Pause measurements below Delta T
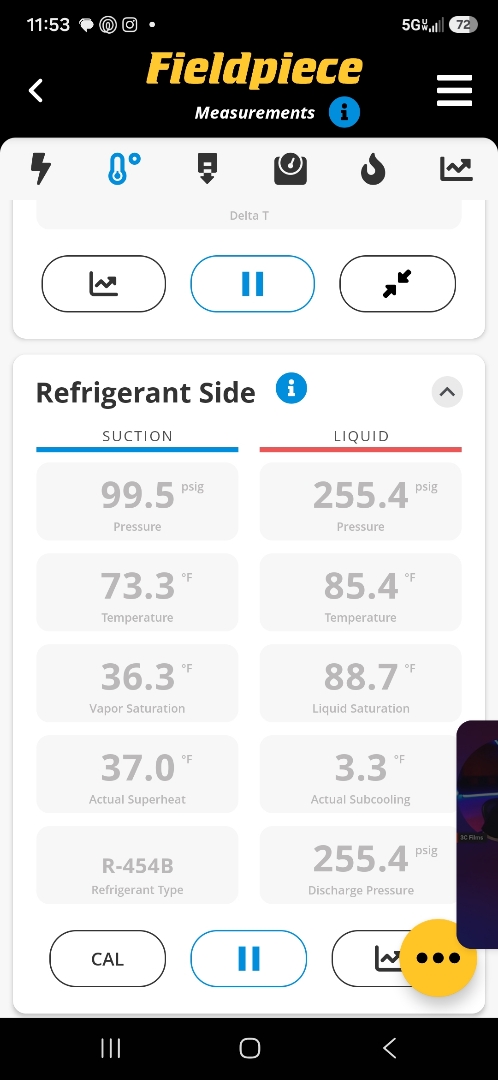498x1080 pixels. (x=253, y=284)
